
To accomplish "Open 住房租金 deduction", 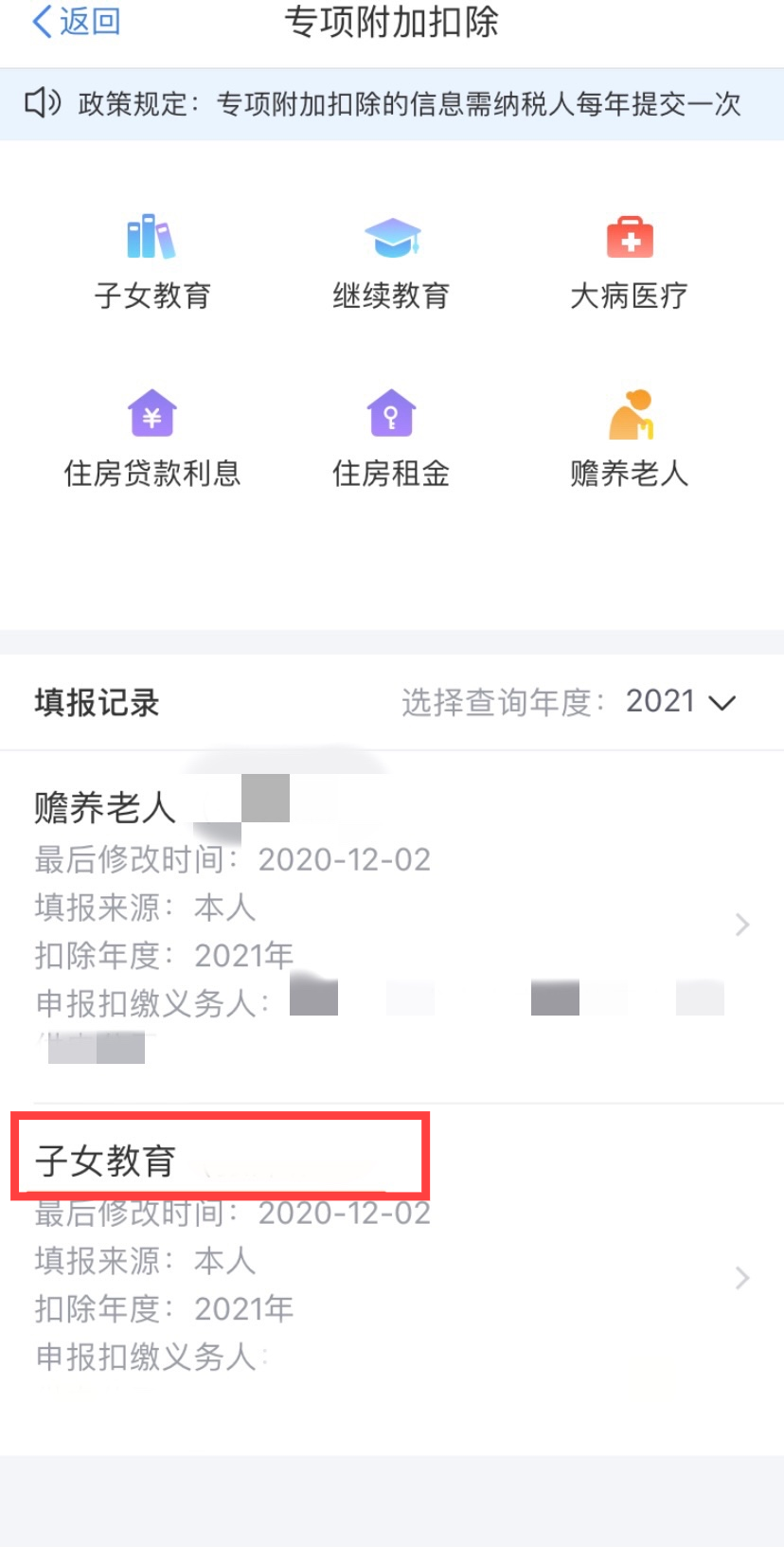I will (391, 439).
